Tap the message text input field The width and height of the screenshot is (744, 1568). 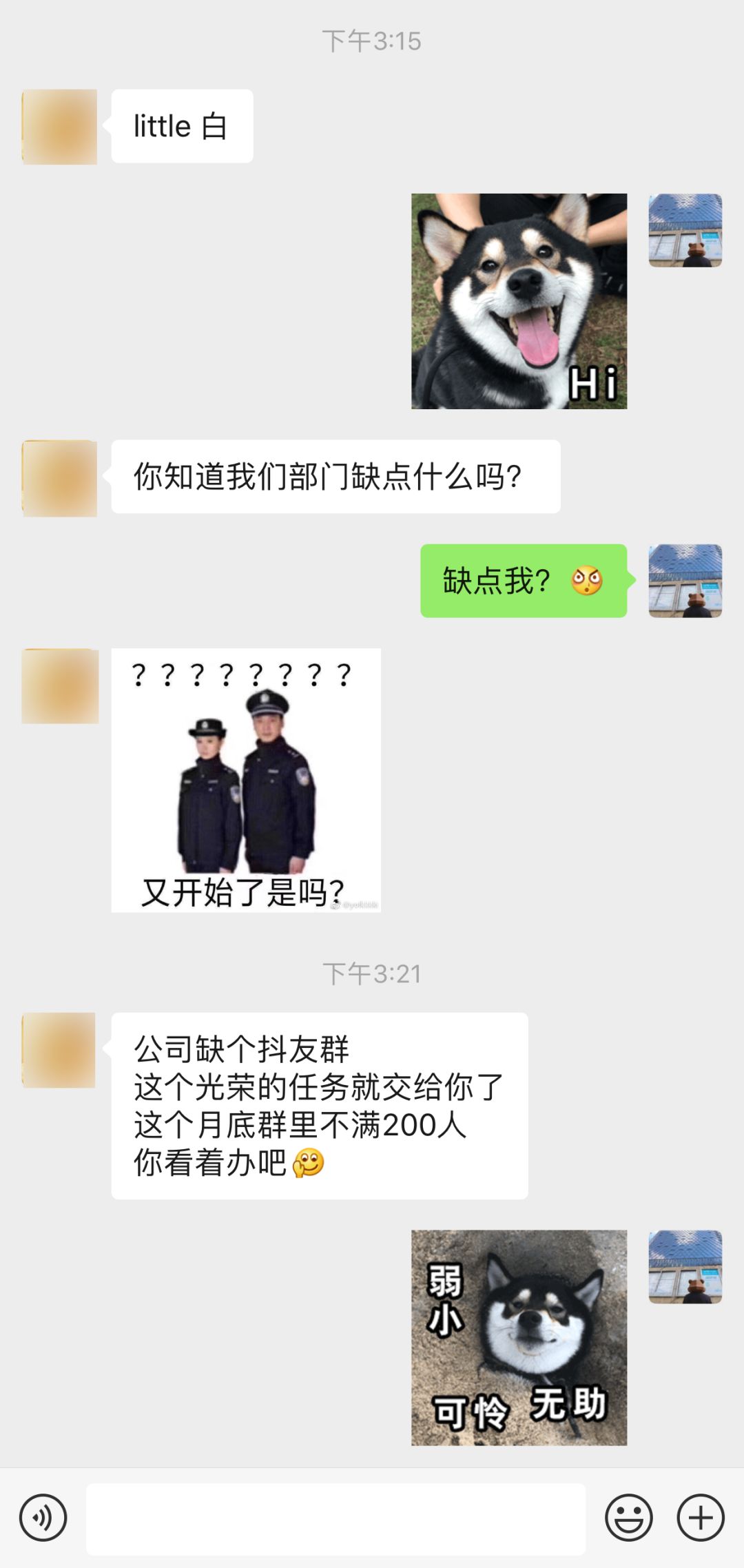click(x=335, y=1518)
